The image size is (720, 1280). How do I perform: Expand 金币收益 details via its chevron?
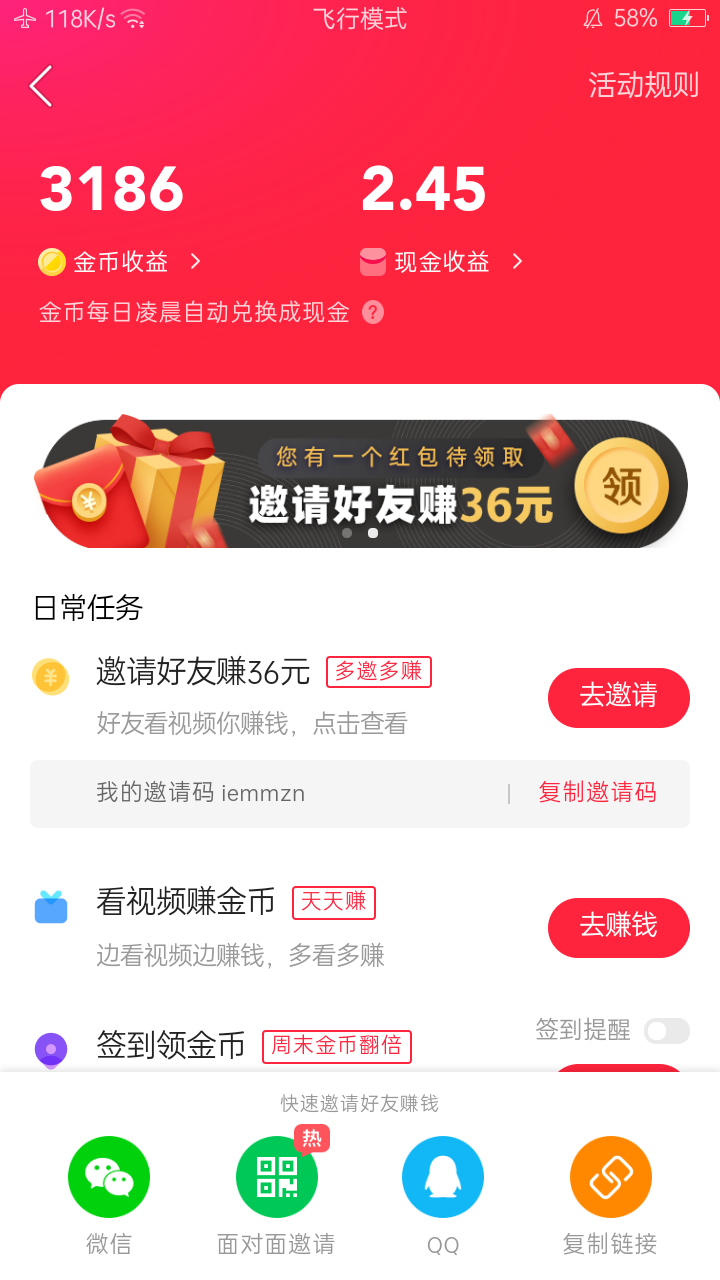click(196, 261)
